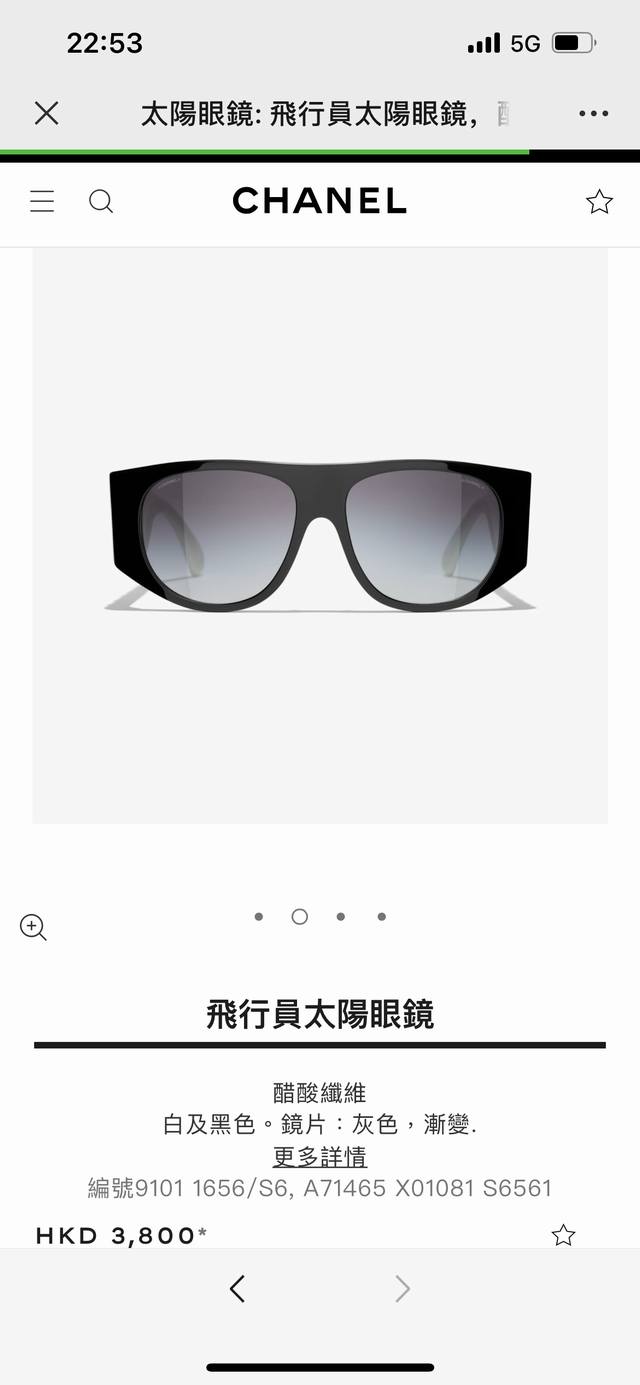The height and width of the screenshot is (1385, 640).
Task: Add sunglasses to wishlist beside price
Action: pos(564,1235)
